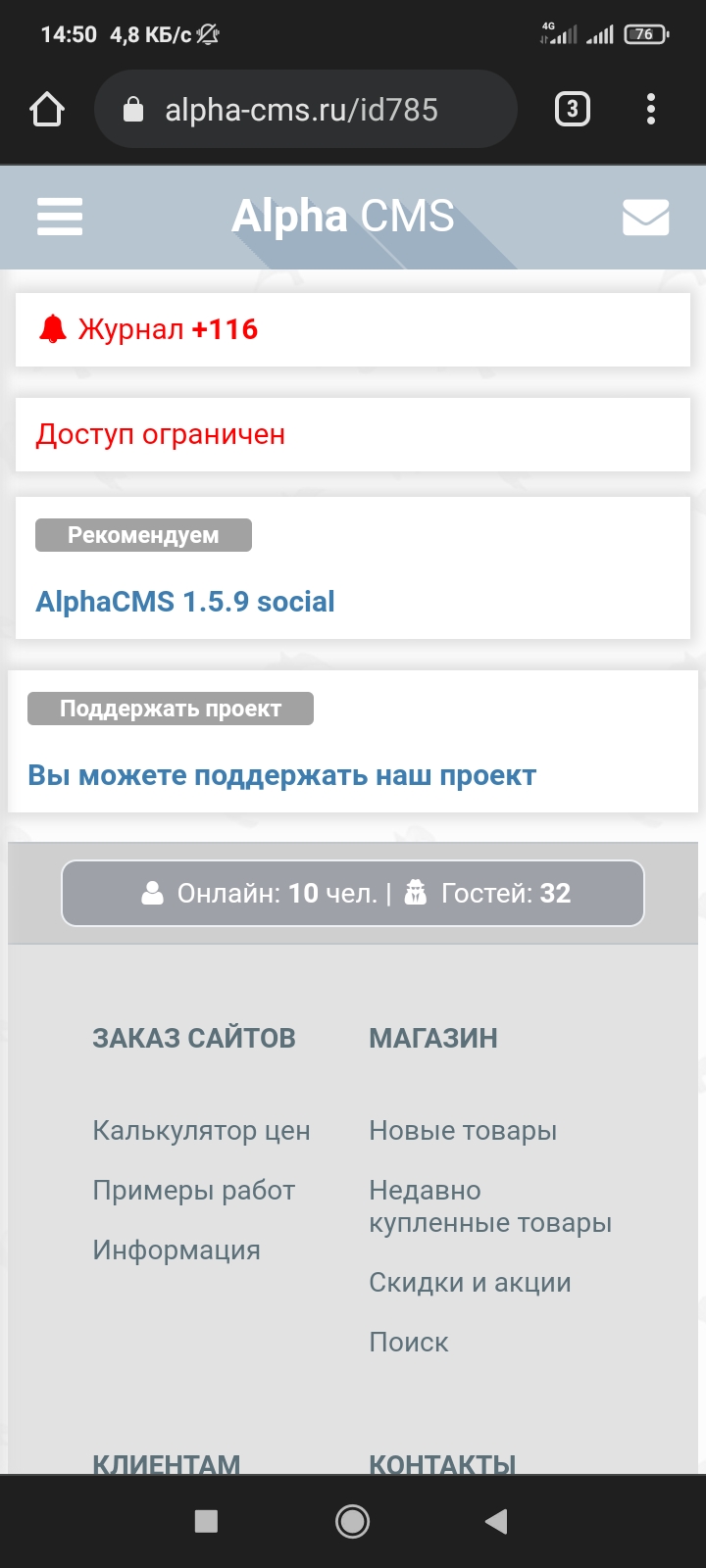
Task: Open the Поиск link in Магазин
Action: [x=408, y=1342]
